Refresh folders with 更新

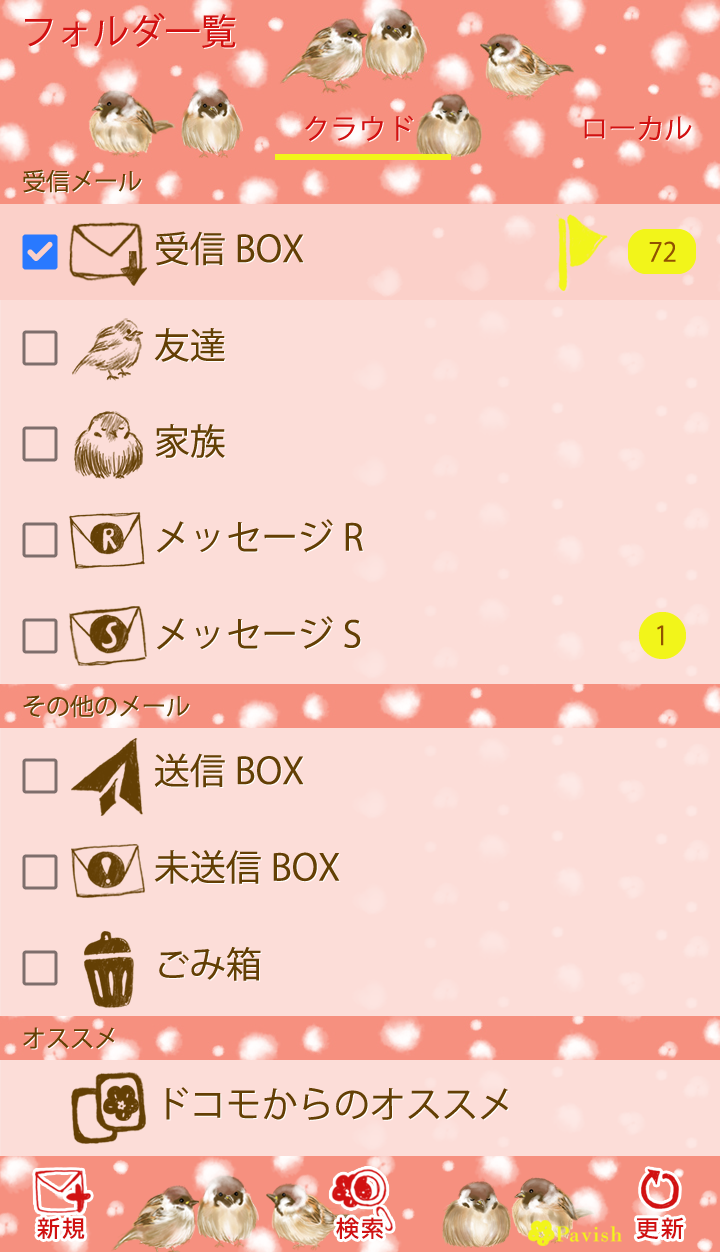tap(660, 1205)
